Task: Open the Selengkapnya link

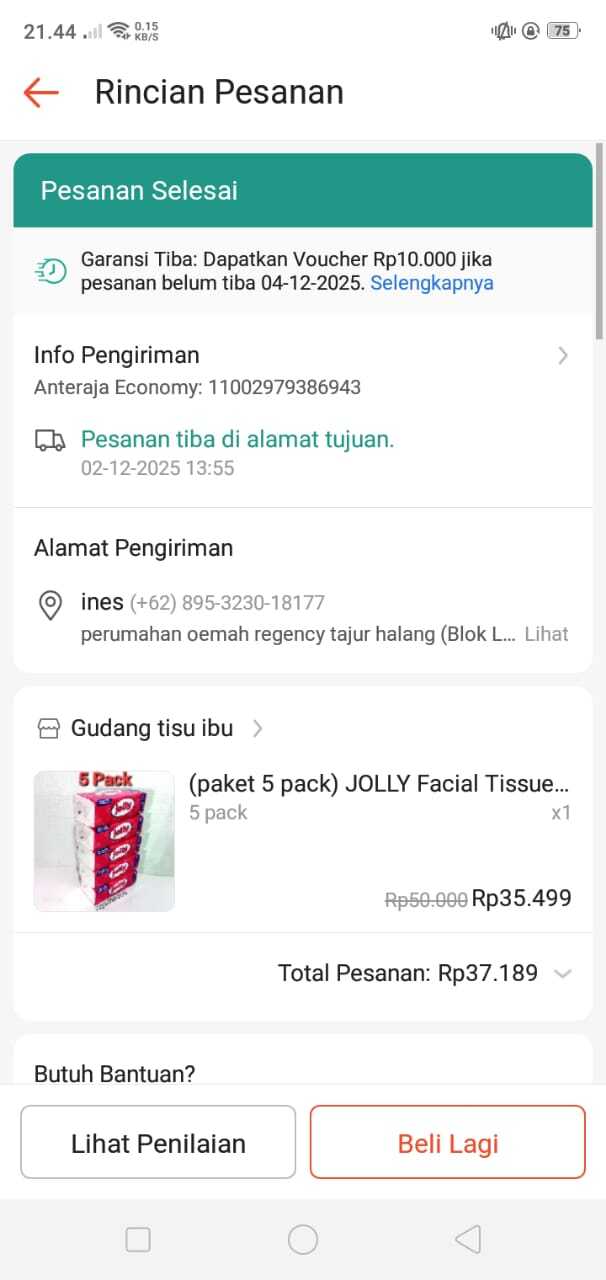Action: click(x=431, y=283)
